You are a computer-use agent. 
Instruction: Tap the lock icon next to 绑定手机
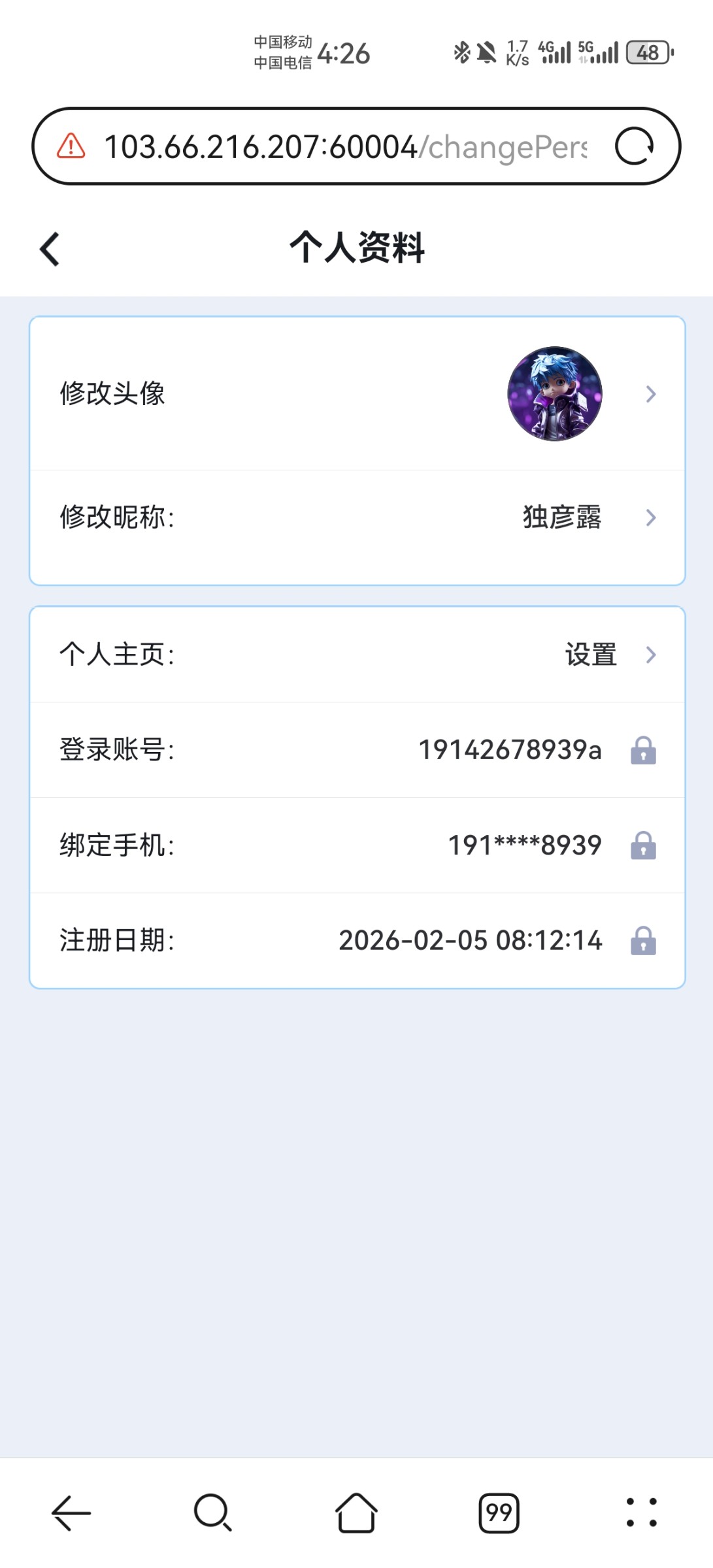(644, 845)
